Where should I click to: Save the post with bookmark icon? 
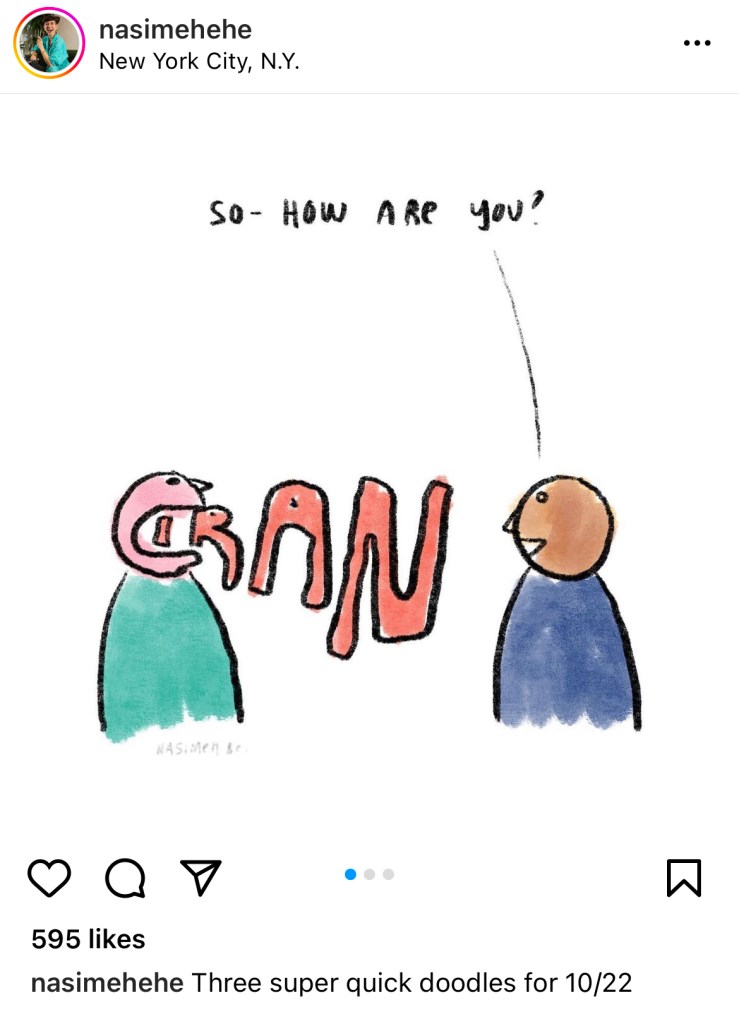coord(683,878)
